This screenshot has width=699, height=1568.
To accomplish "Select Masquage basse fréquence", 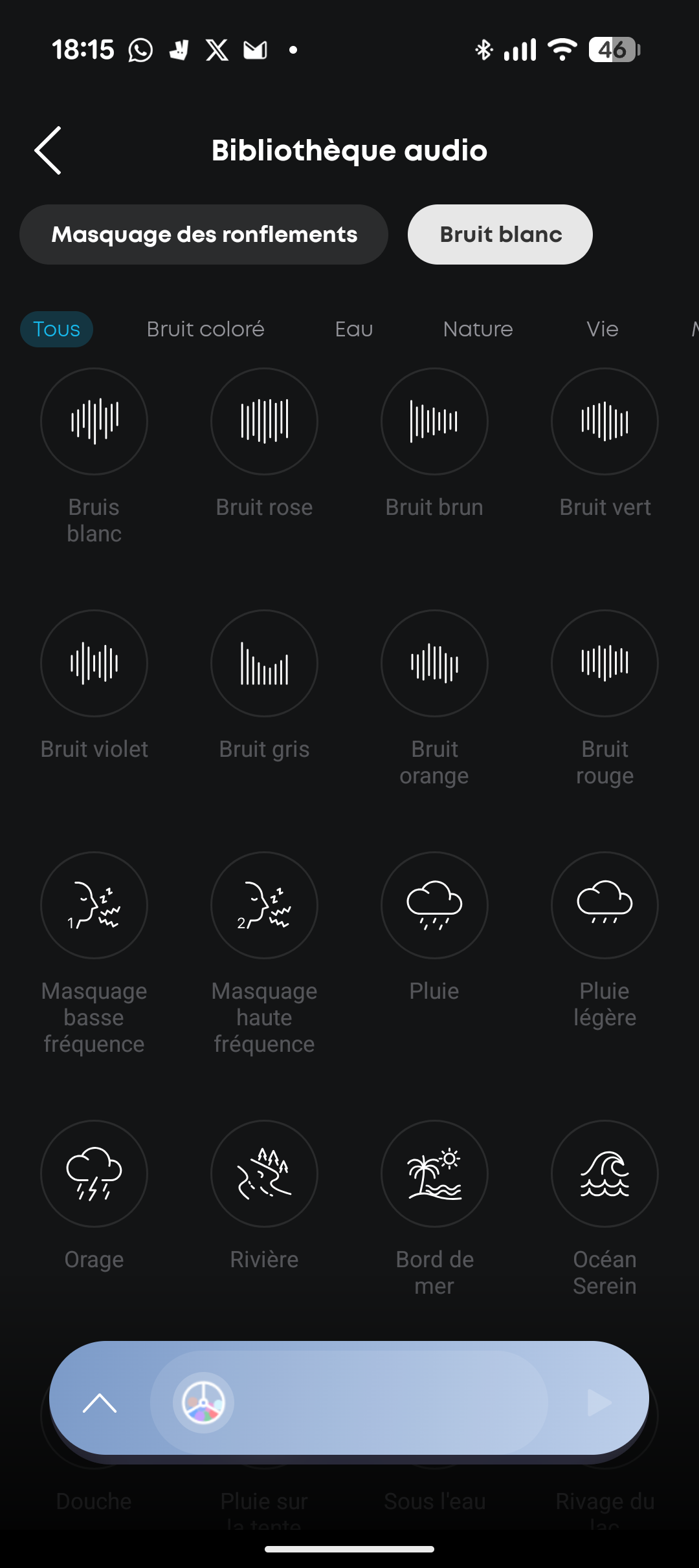I will click(x=94, y=906).
